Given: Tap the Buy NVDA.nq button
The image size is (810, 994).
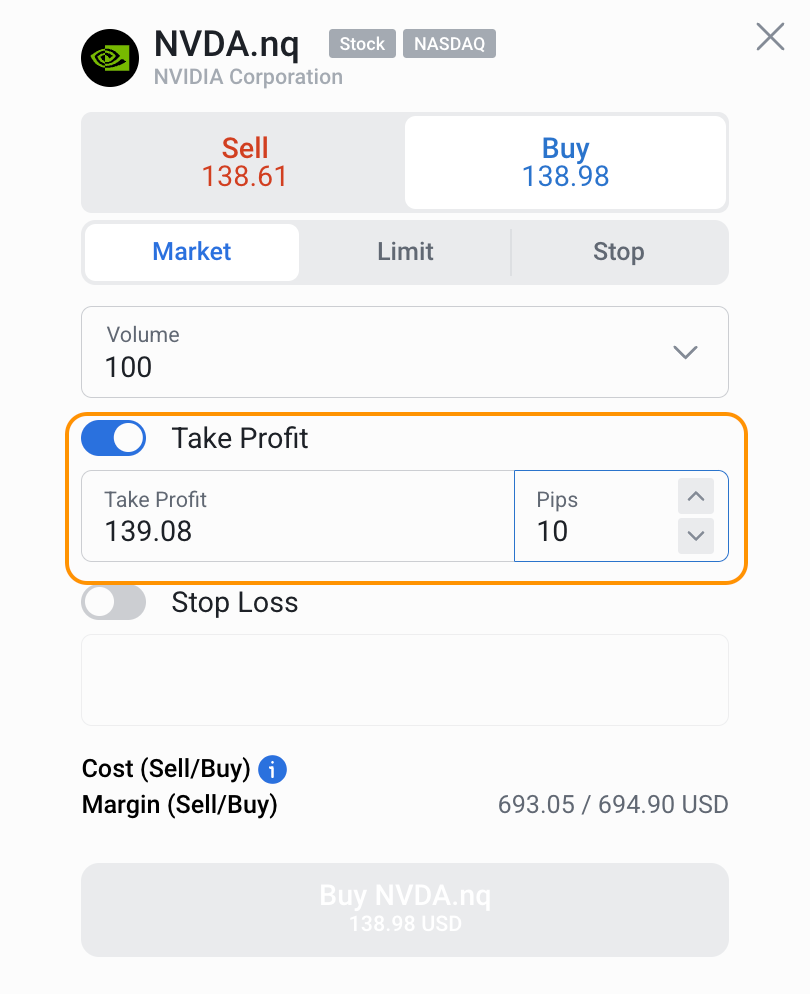Looking at the screenshot, I should pyautogui.click(x=405, y=909).
